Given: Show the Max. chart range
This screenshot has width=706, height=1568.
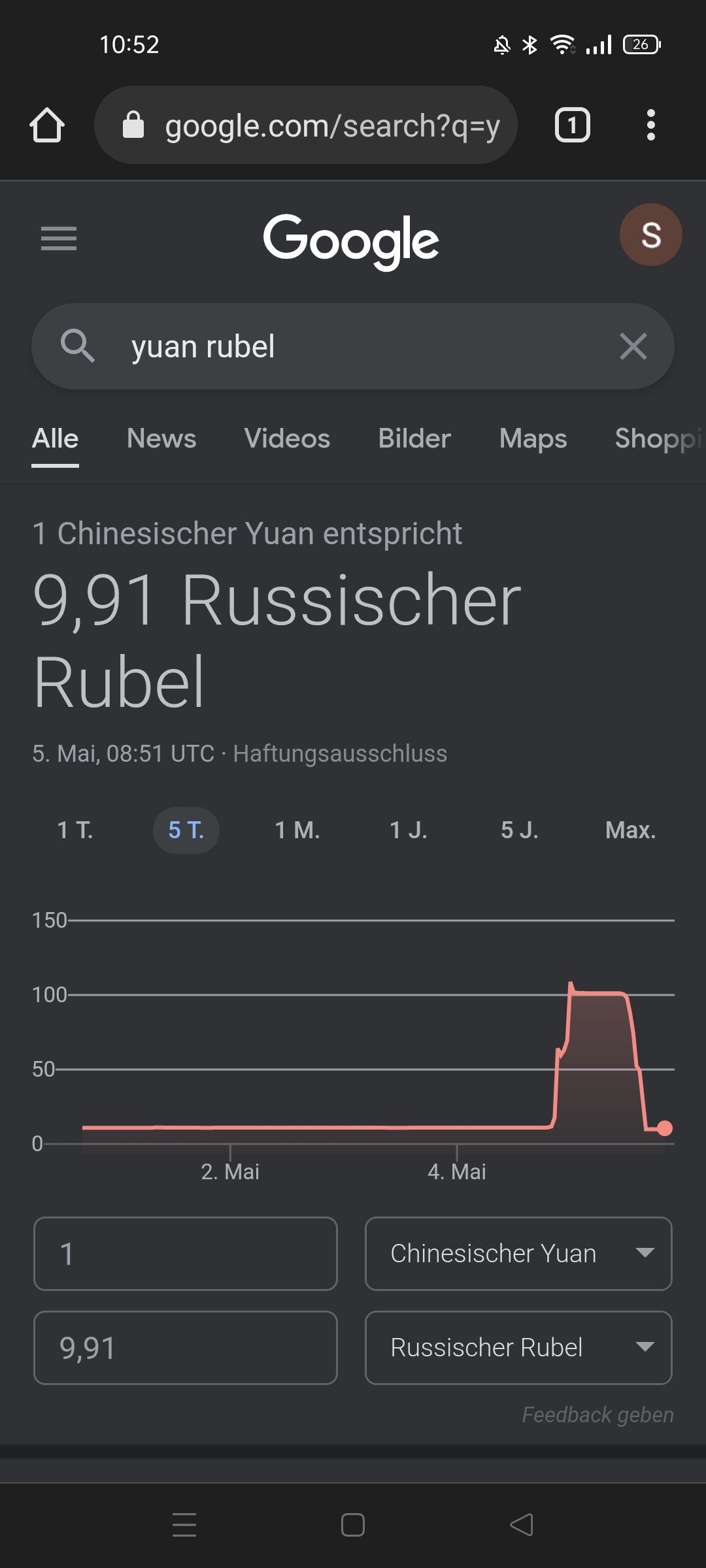Looking at the screenshot, I should click(630, 830).
